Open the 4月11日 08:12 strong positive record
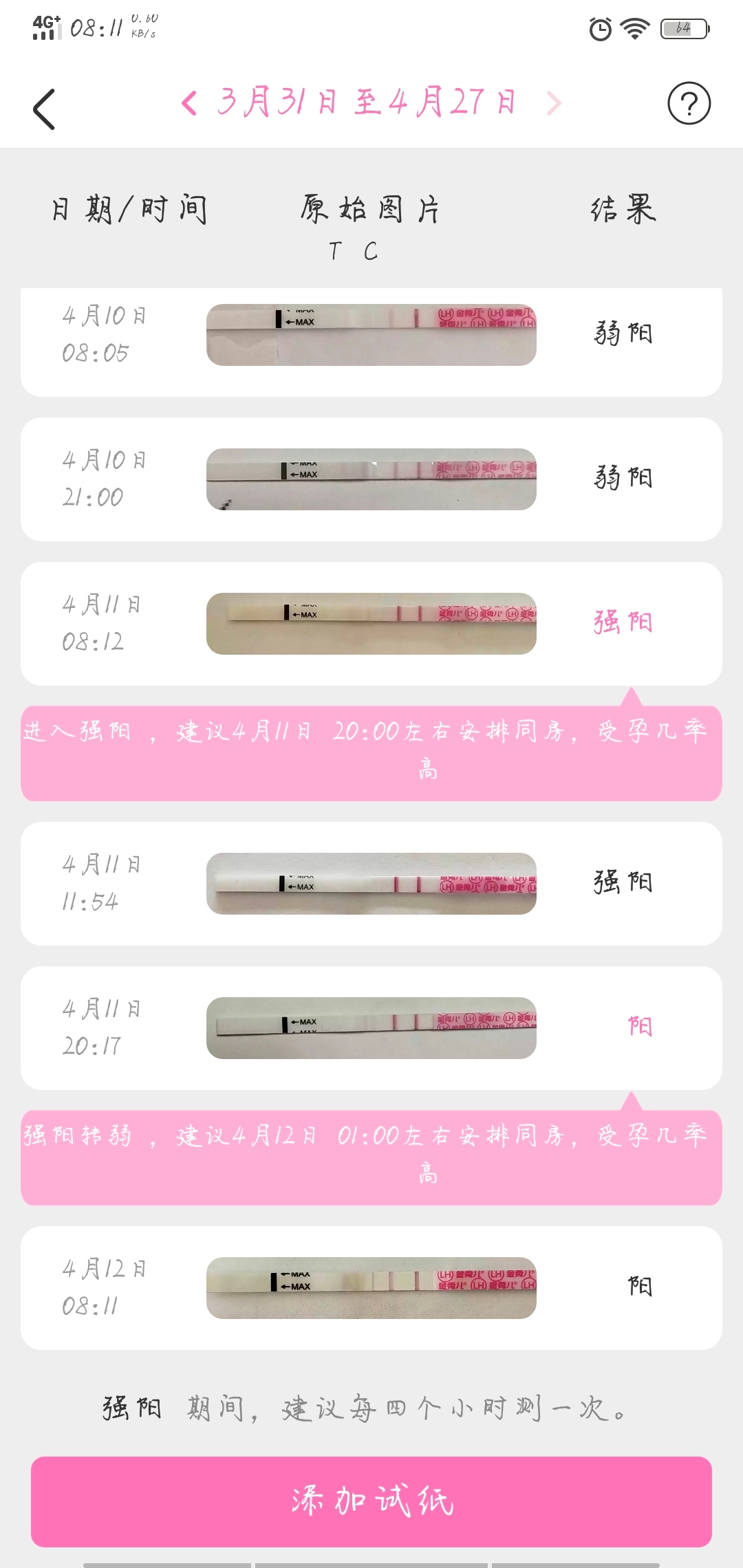743x1568 pixels. [371, 624]
